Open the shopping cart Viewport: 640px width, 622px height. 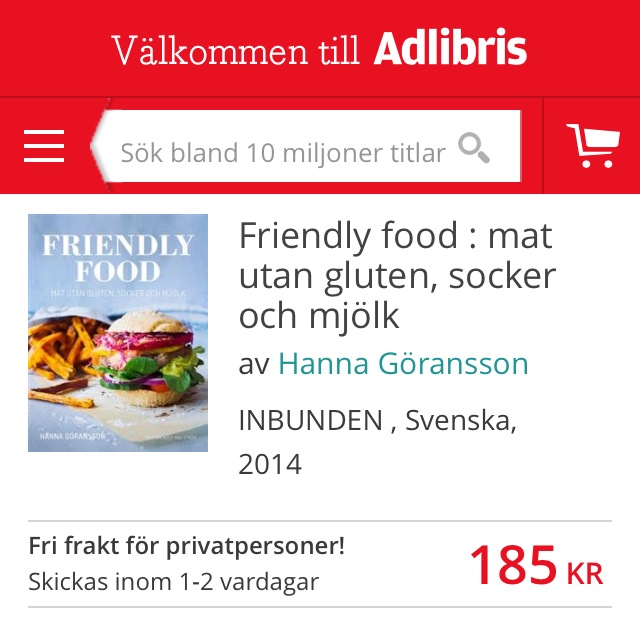point(592,146)
